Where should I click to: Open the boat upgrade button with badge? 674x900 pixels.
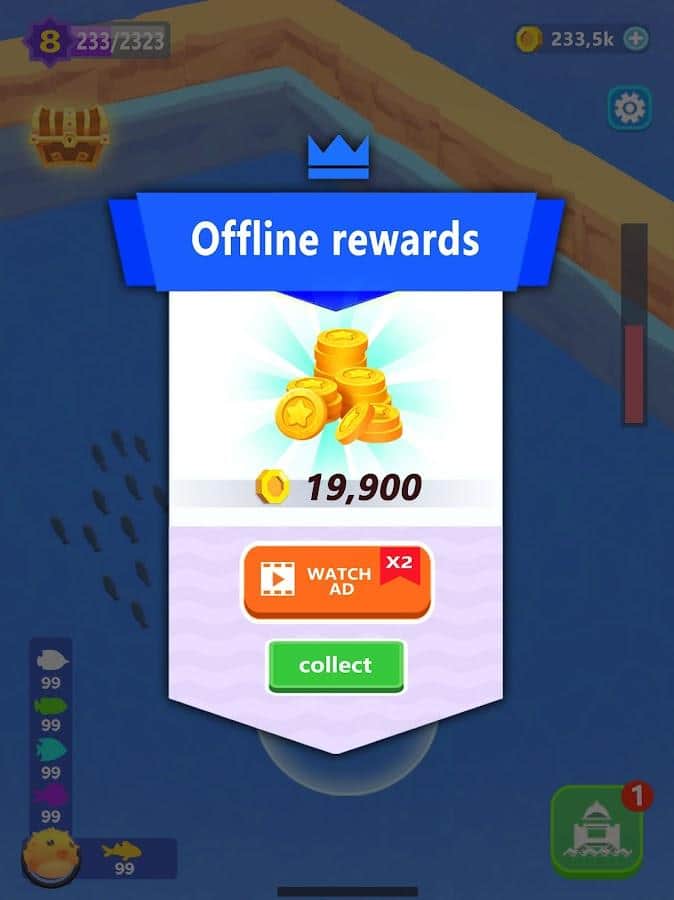point(598,832)
